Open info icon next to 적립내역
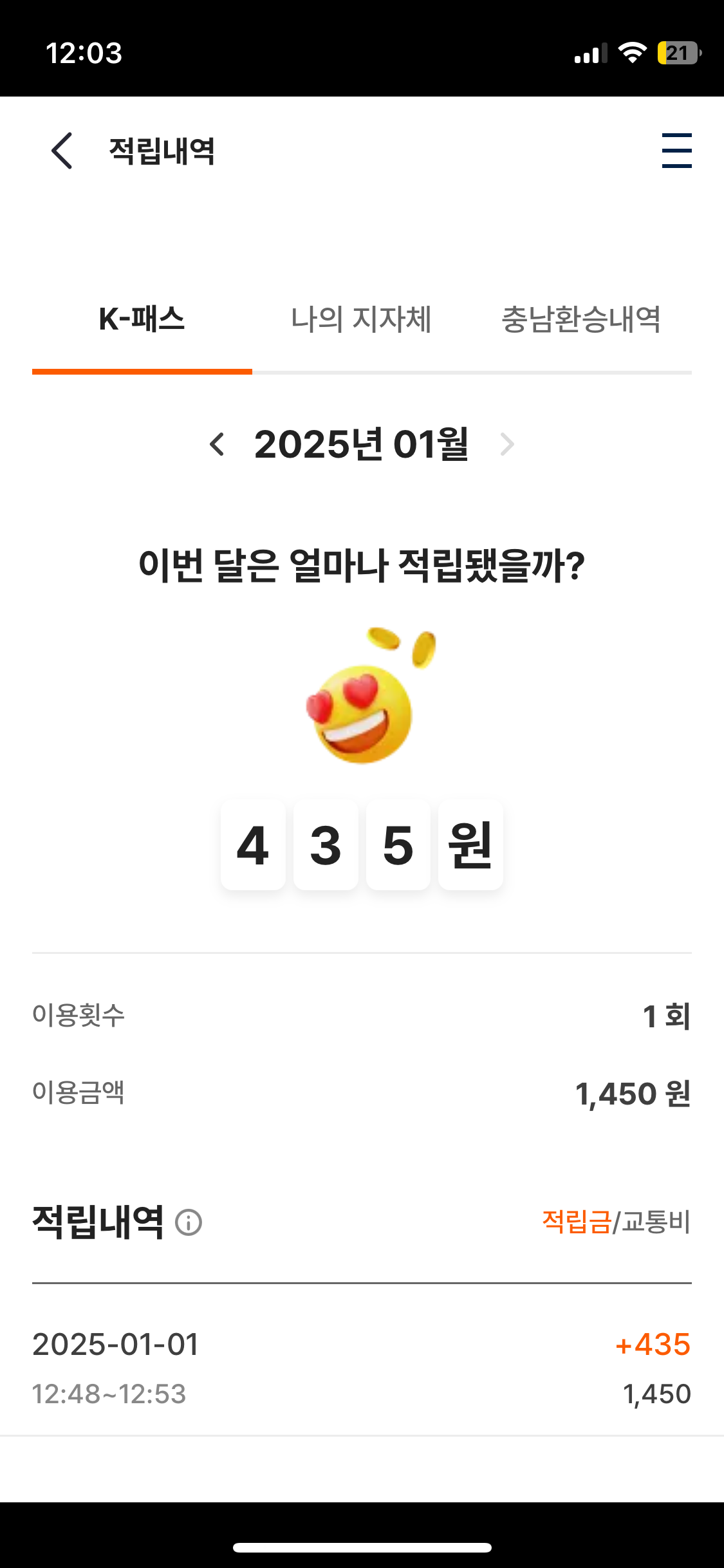Image resolution: width=724 pixels, height=1568 pixels. coord(189,1222)
